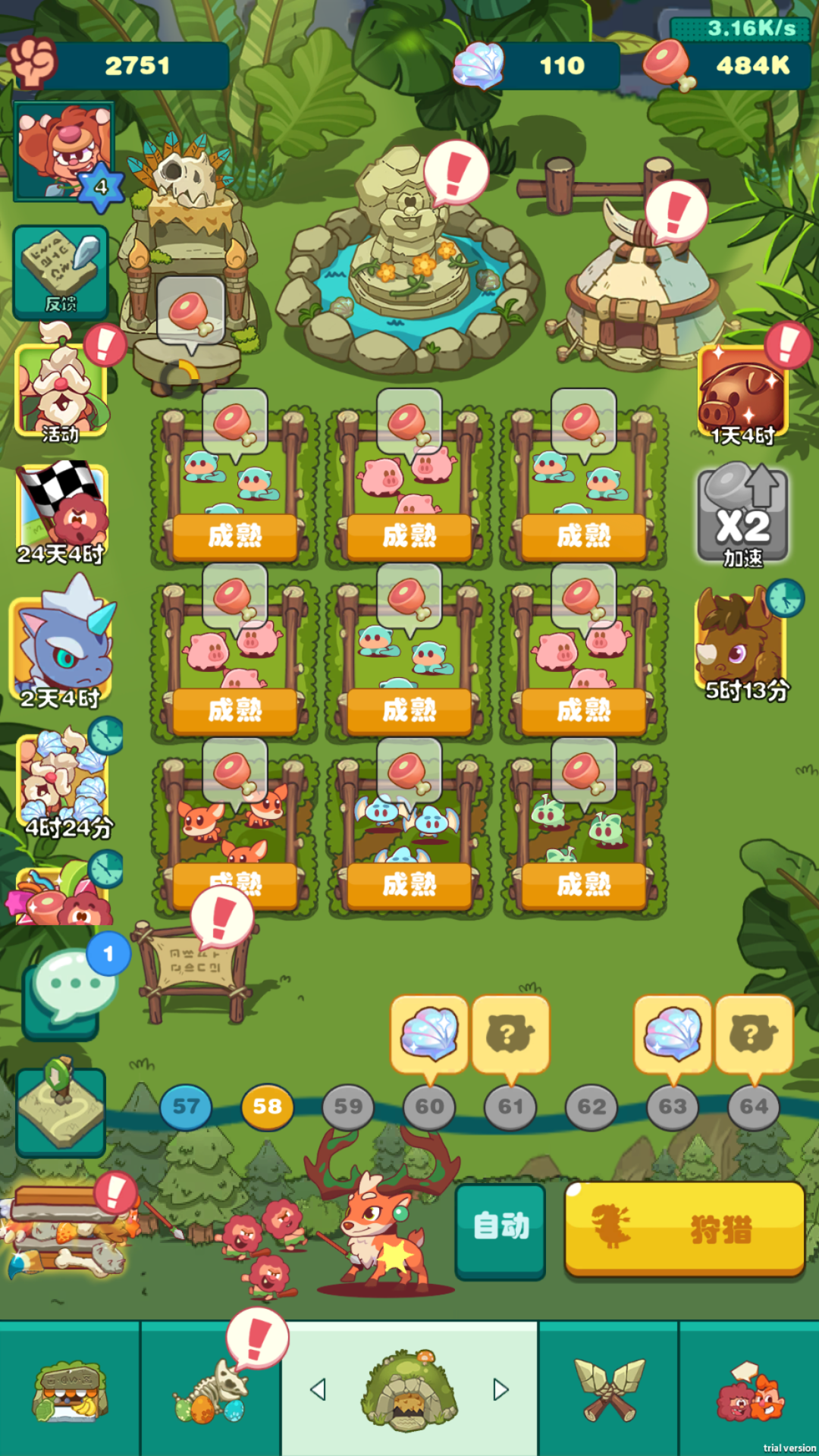The width and height of the screenshot is (819, 1456).
Task: Open the 反馈 feedback stone tablet
Action: pos(61,273)
